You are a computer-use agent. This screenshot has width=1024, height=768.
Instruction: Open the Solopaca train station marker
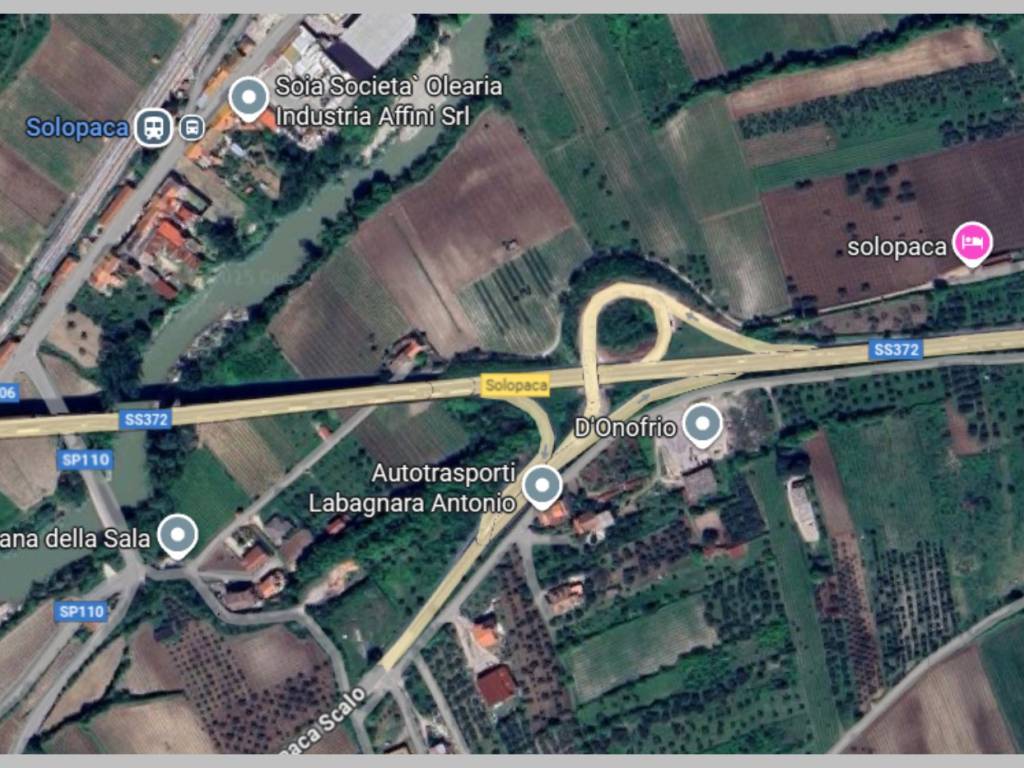154,127
